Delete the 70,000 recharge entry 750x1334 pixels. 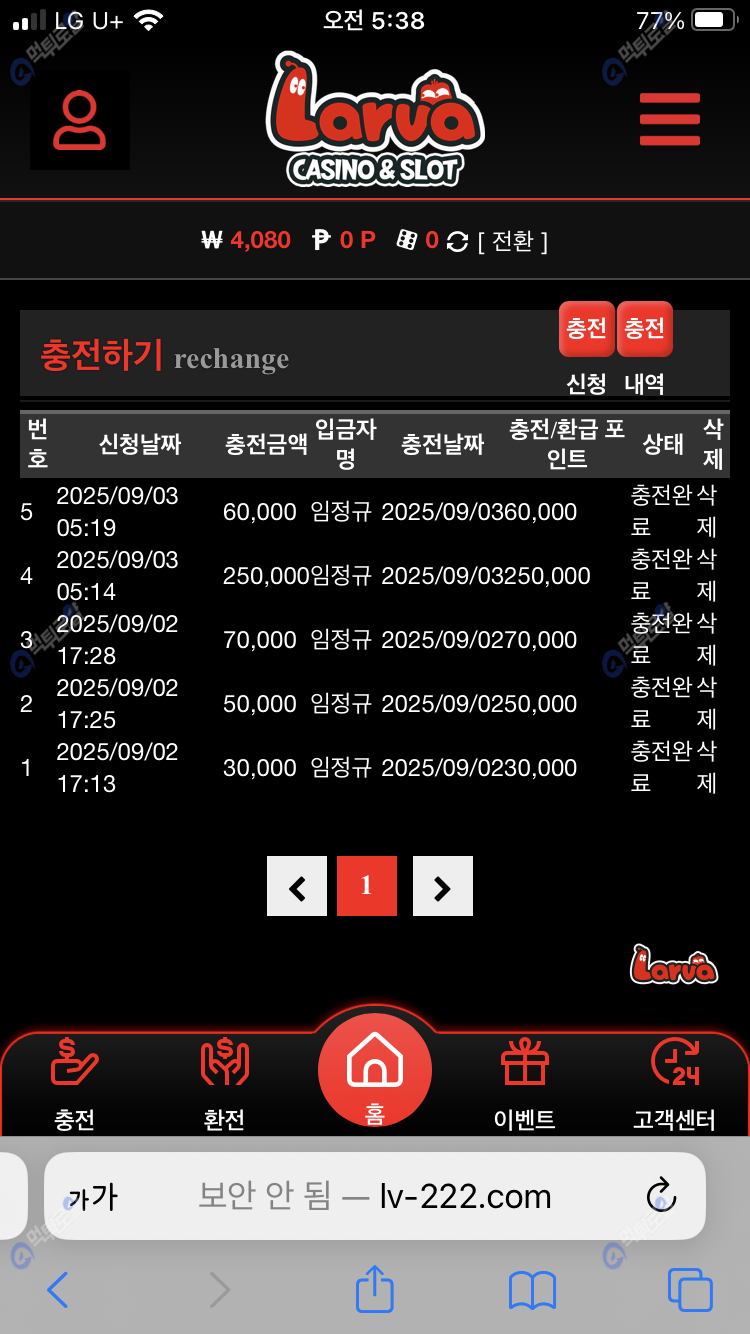pos(707,639)
